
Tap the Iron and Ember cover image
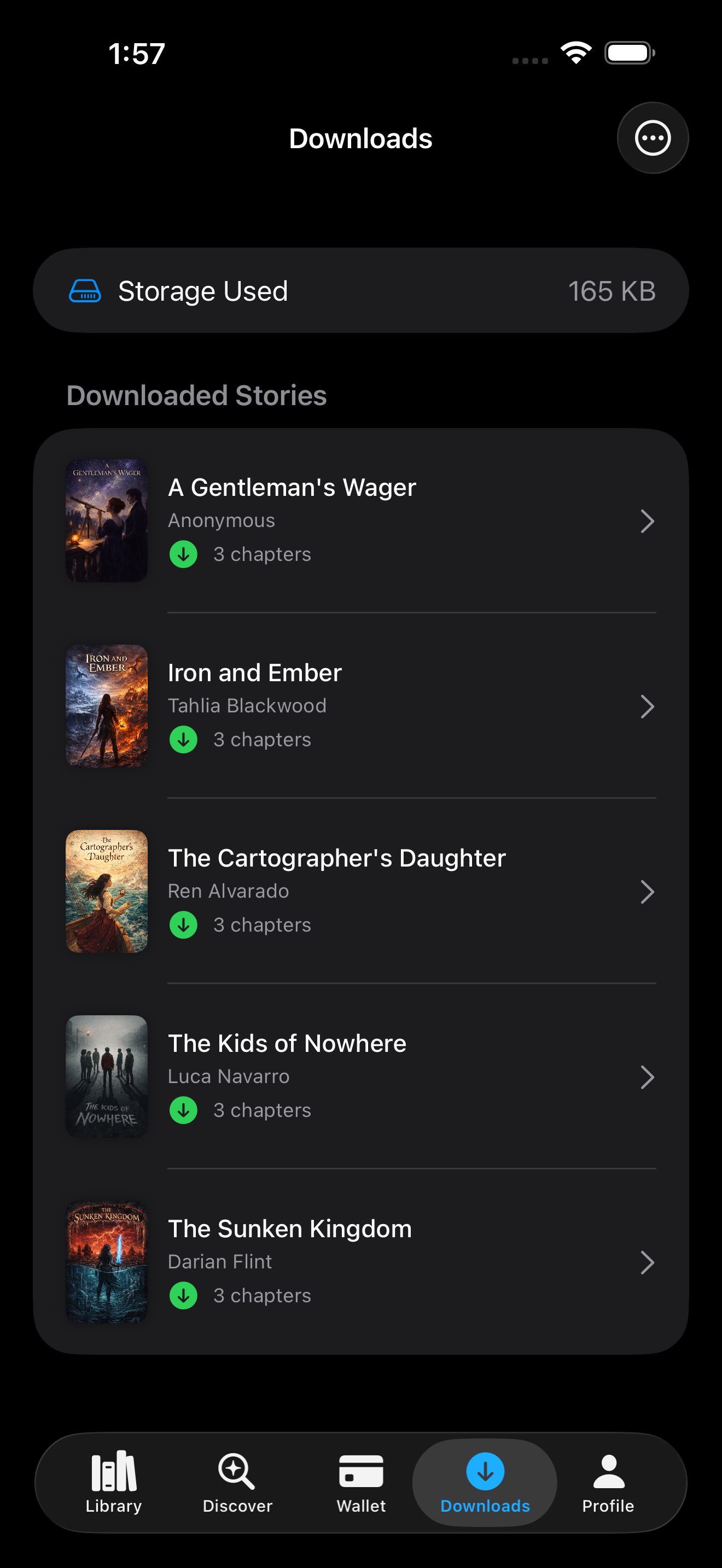point(106,706)
